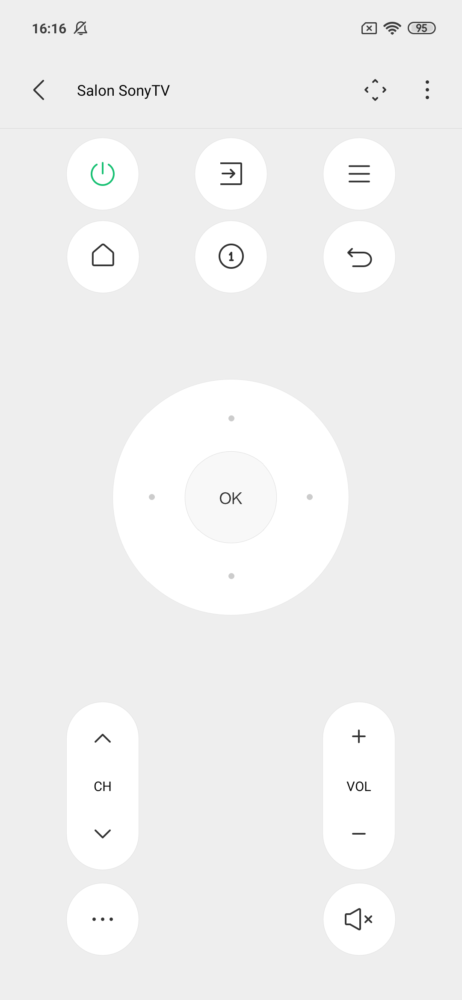Move right on the directional pad
Viewport: 462px width, 1000px height.
(x=309, y=497)
